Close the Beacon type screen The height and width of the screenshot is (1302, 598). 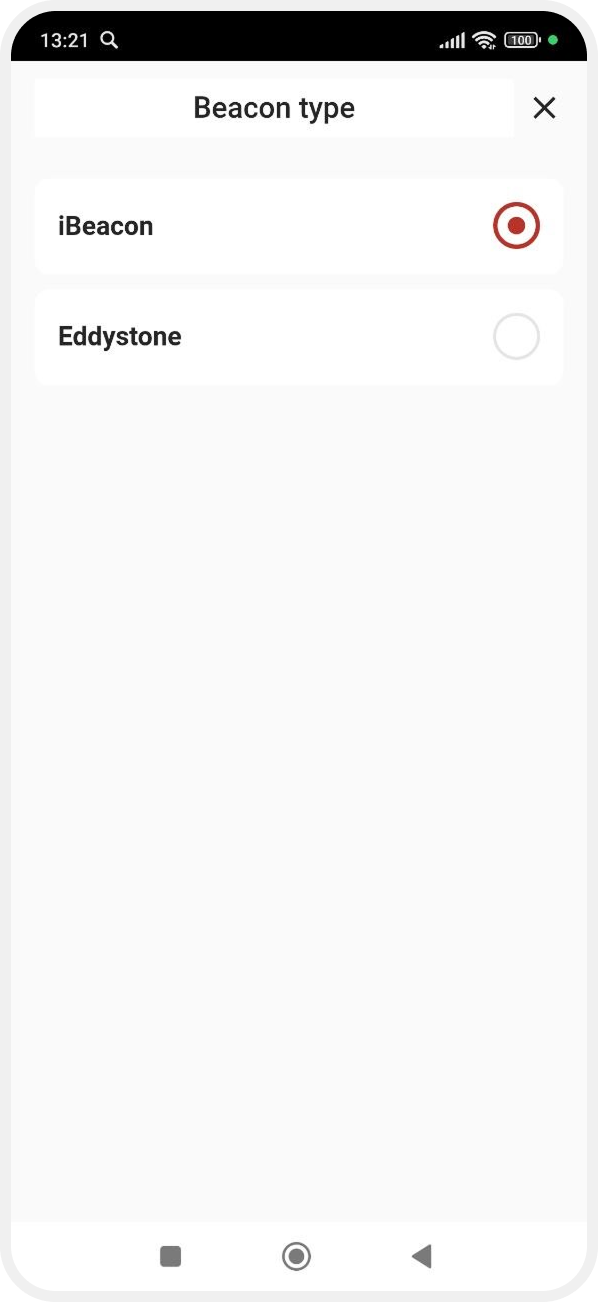pyautogui.click(x=544, y=108)
